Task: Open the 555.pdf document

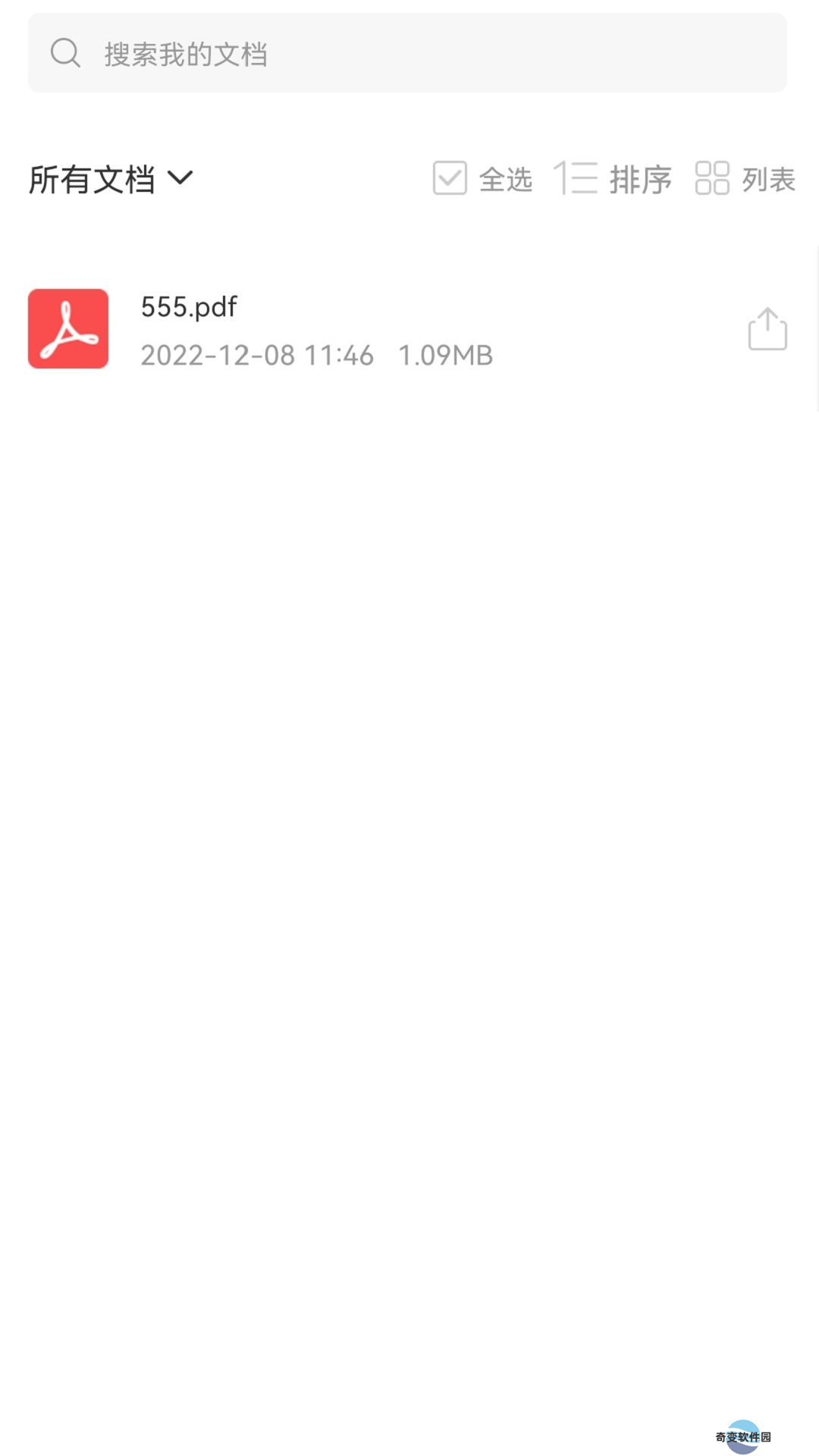Action: [379, 329]
